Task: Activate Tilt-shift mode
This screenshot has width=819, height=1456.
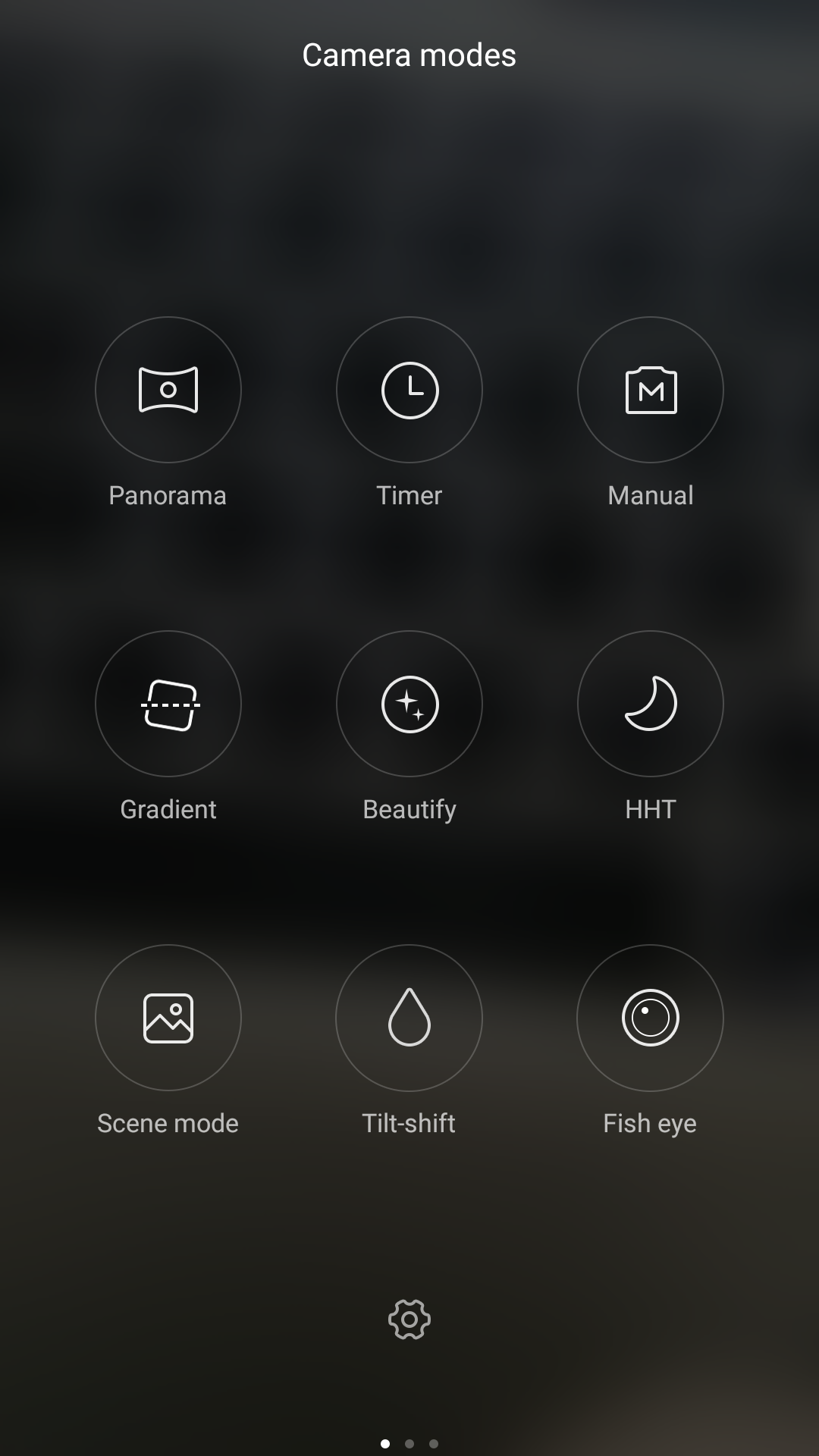Action: (409, 1018)
